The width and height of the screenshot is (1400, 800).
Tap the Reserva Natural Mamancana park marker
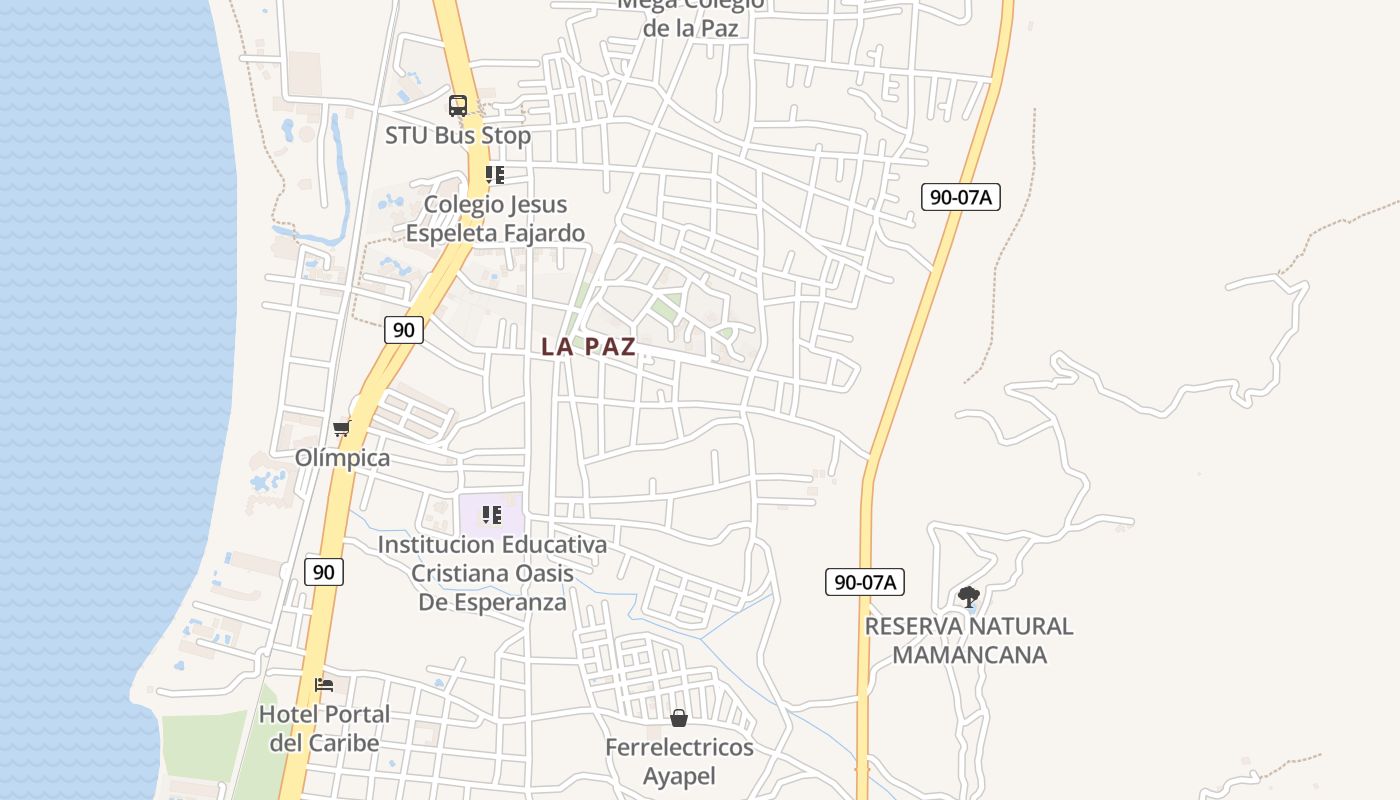[968, 597]
